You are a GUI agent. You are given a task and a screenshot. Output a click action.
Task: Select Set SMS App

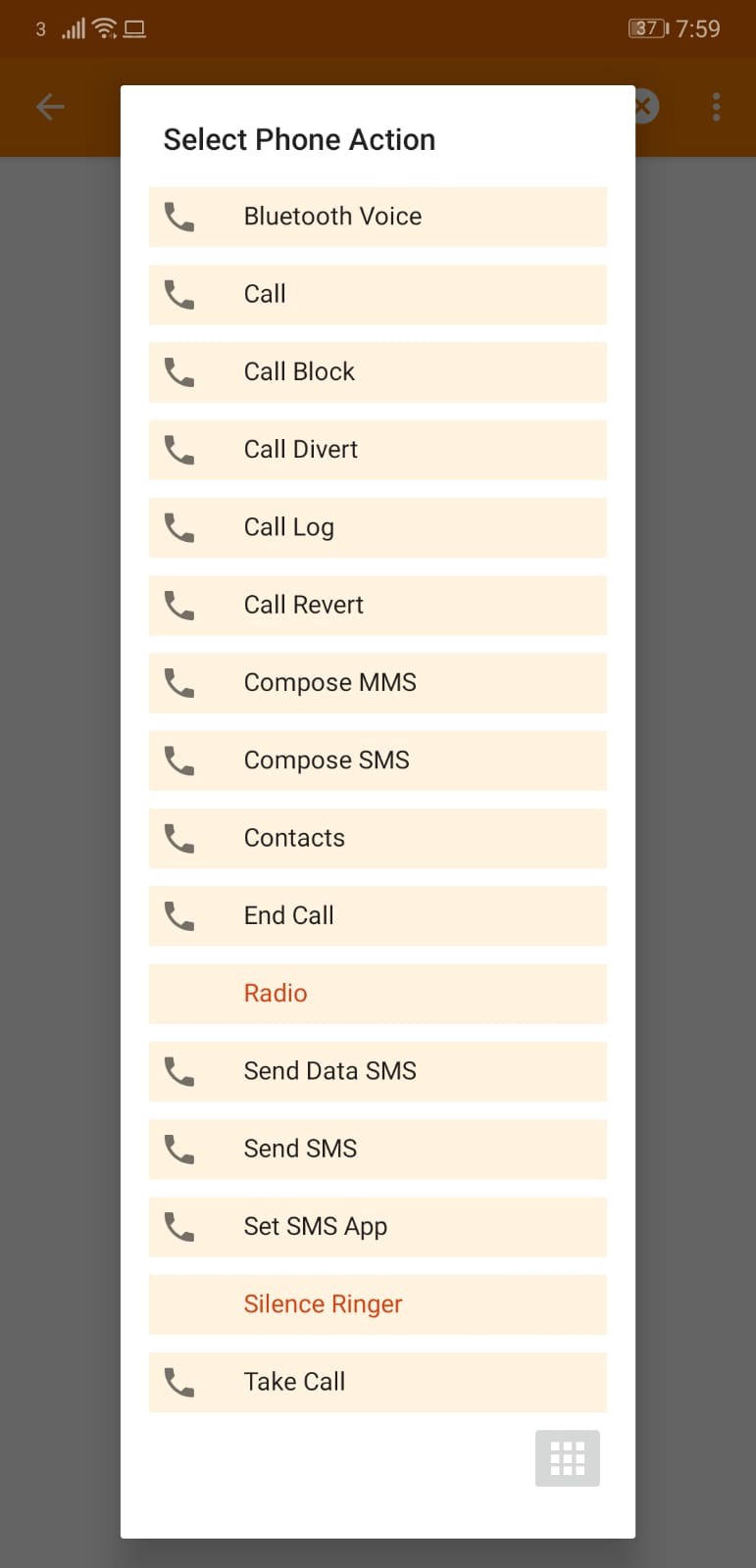(378, 1226)
